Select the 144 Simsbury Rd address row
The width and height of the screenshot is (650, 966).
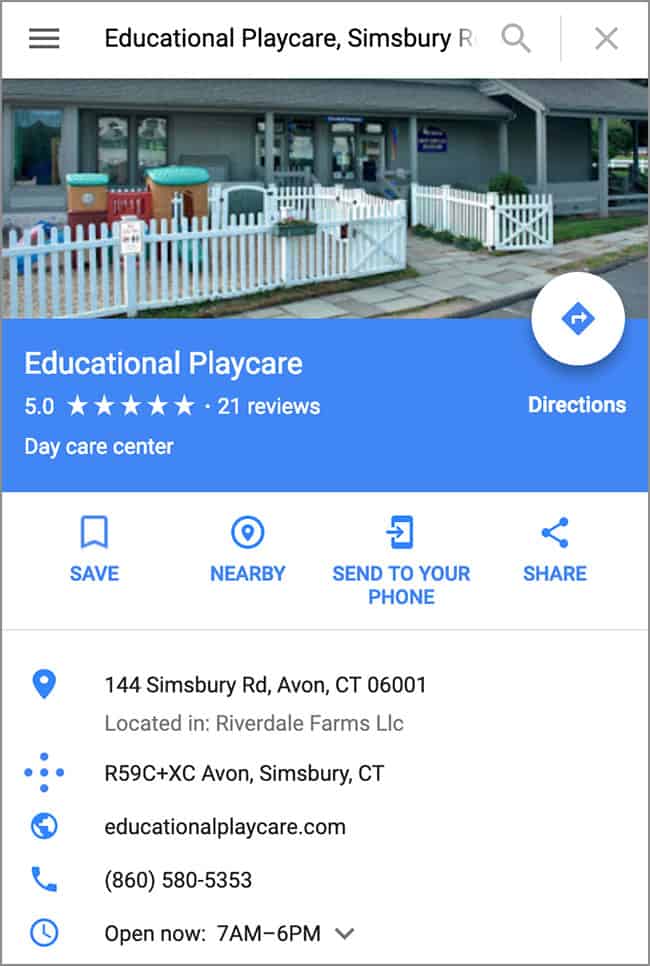pos(265,685)
